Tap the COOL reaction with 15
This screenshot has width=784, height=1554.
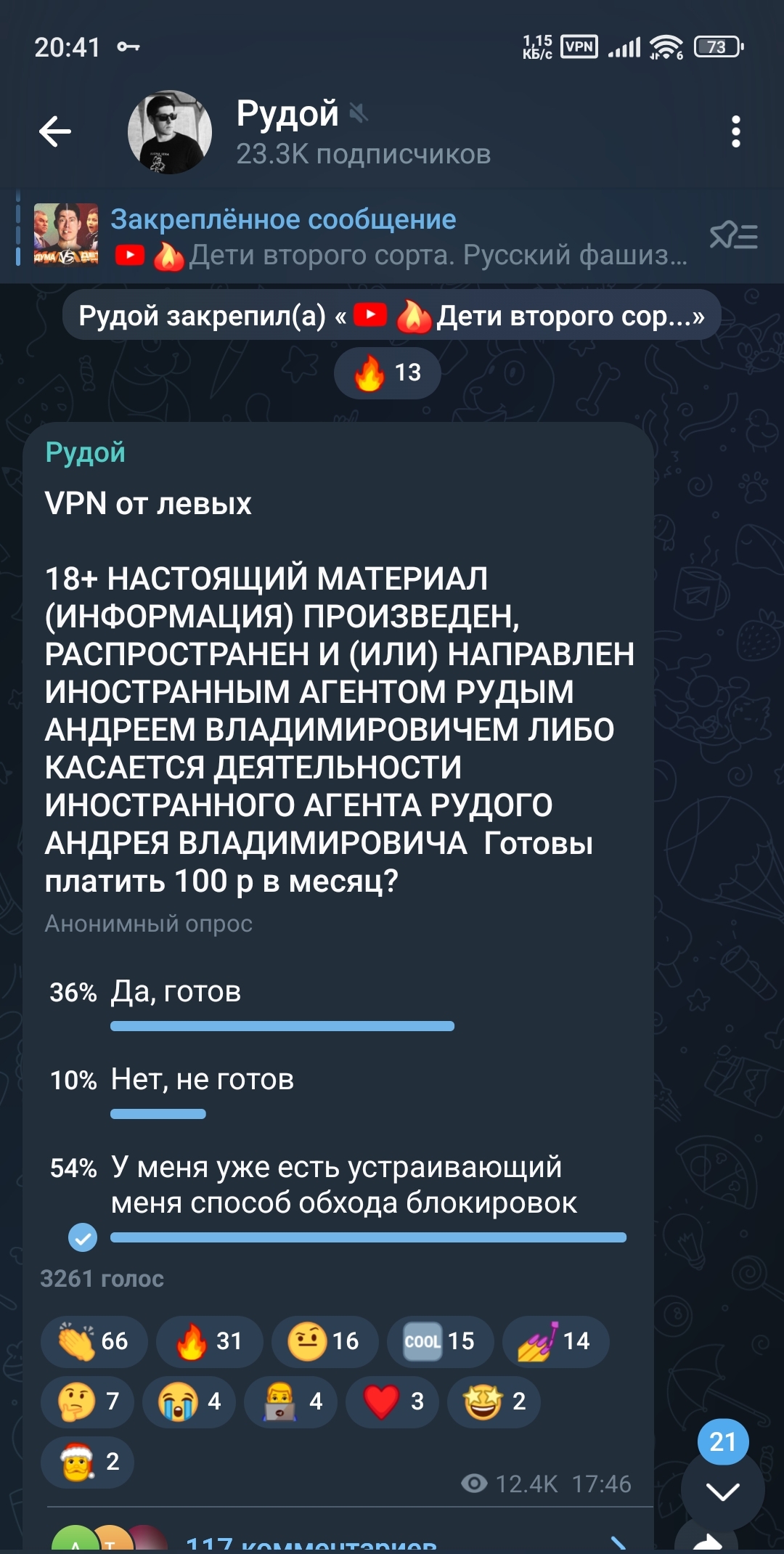441,1341
